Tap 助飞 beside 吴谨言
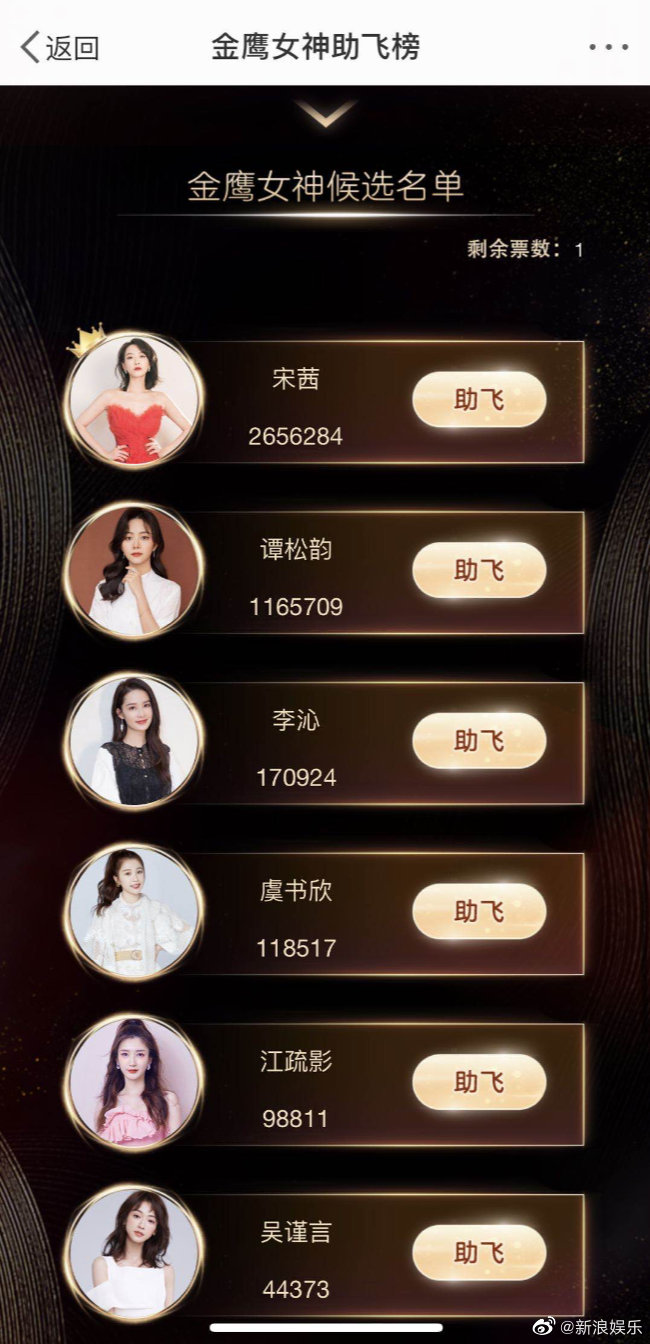The height and width of the screenshot is (1344, 650). [x=479, y=1252]
